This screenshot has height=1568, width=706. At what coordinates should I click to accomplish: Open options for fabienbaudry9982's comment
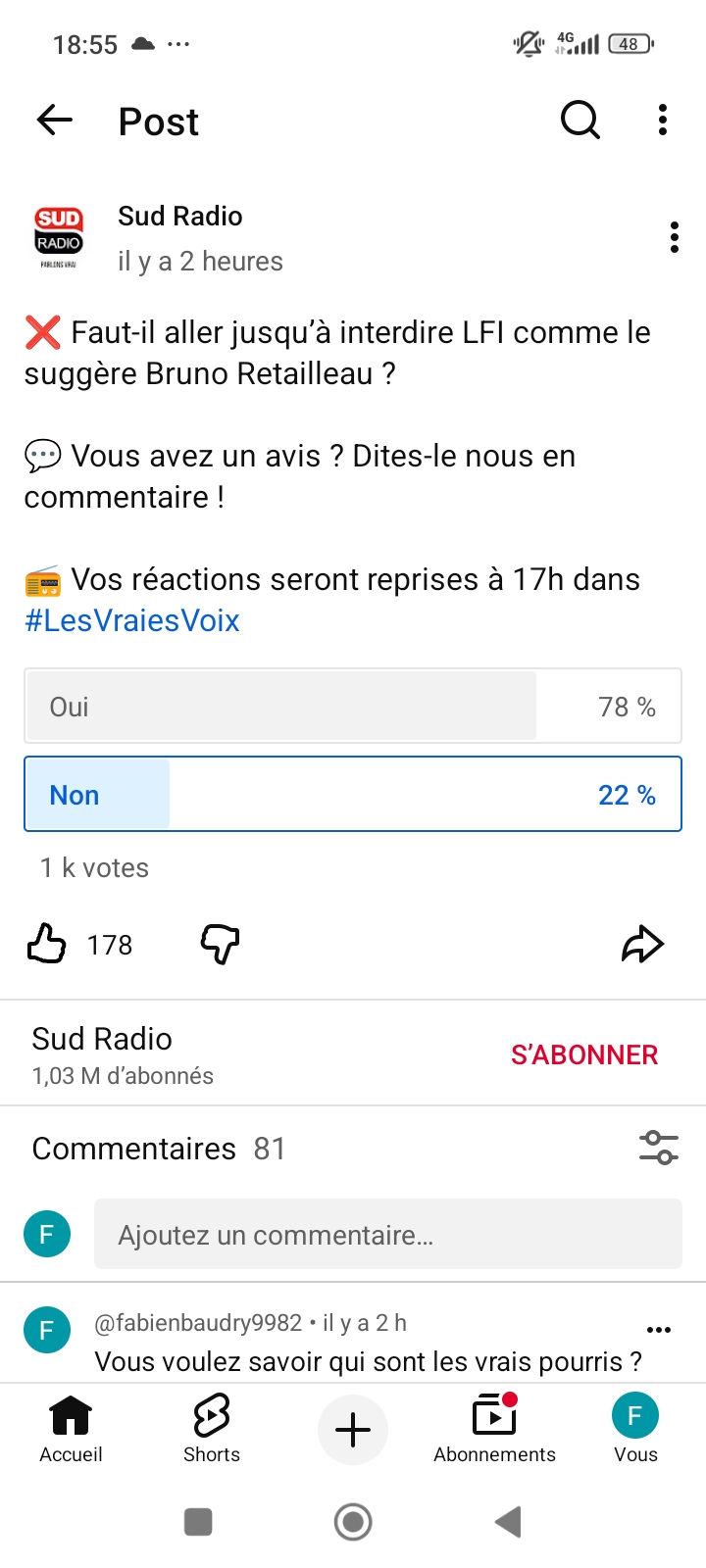point(659,1330)
